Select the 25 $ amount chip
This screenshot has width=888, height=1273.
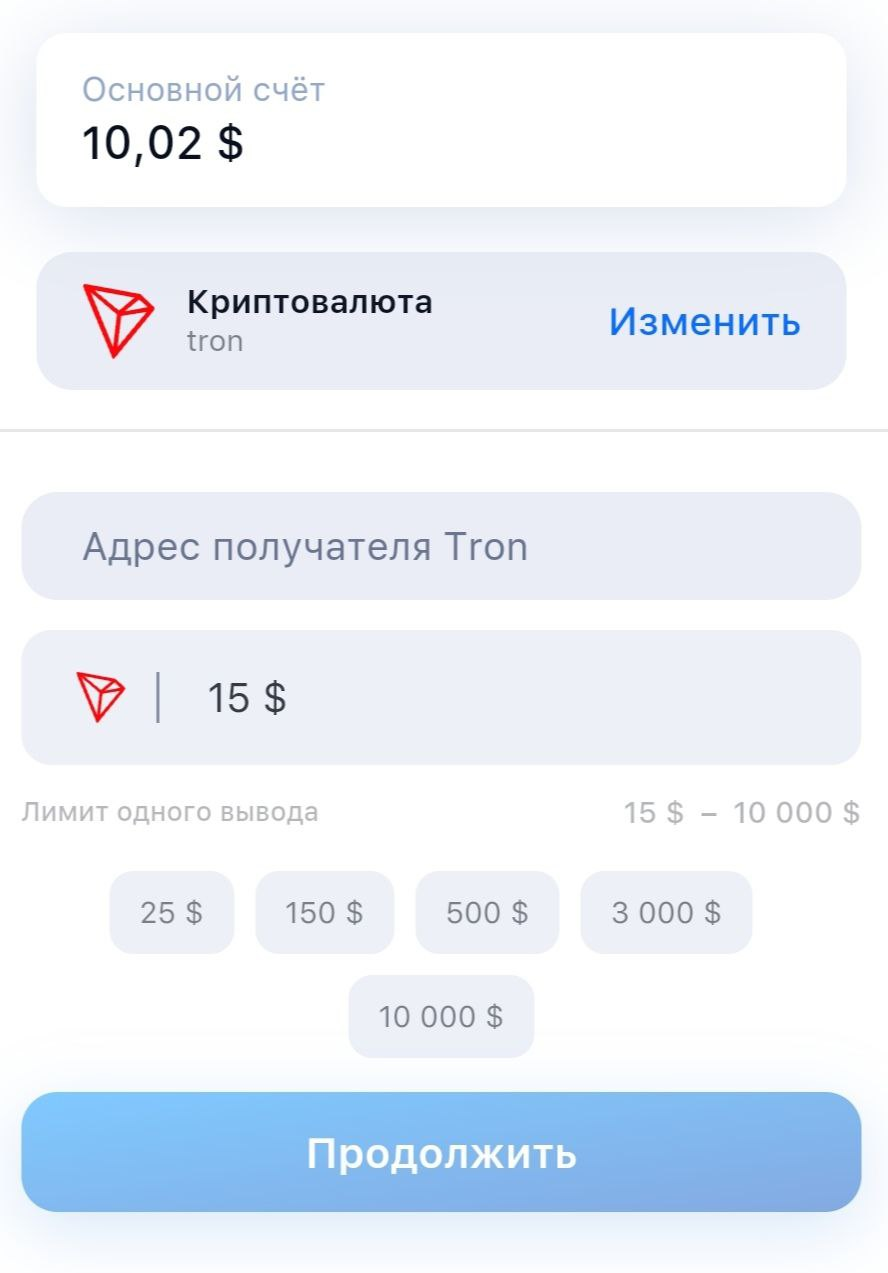pyautogui.click(x=172, y=913)
